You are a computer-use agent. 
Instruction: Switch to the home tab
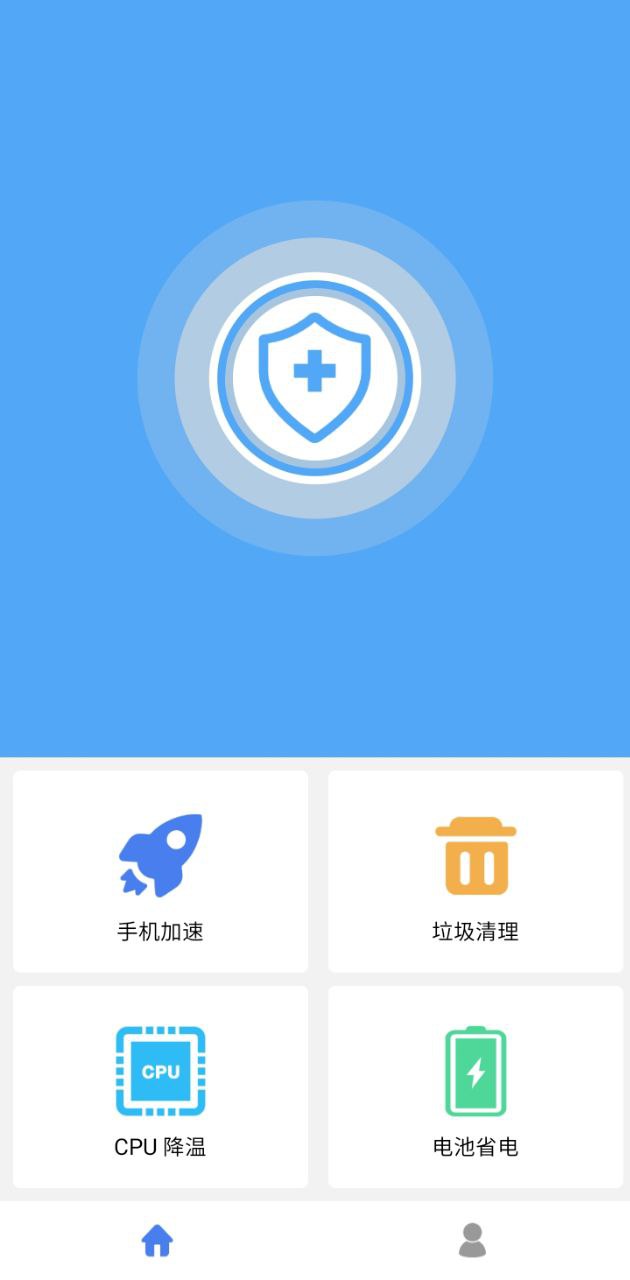coord(157,1240)
